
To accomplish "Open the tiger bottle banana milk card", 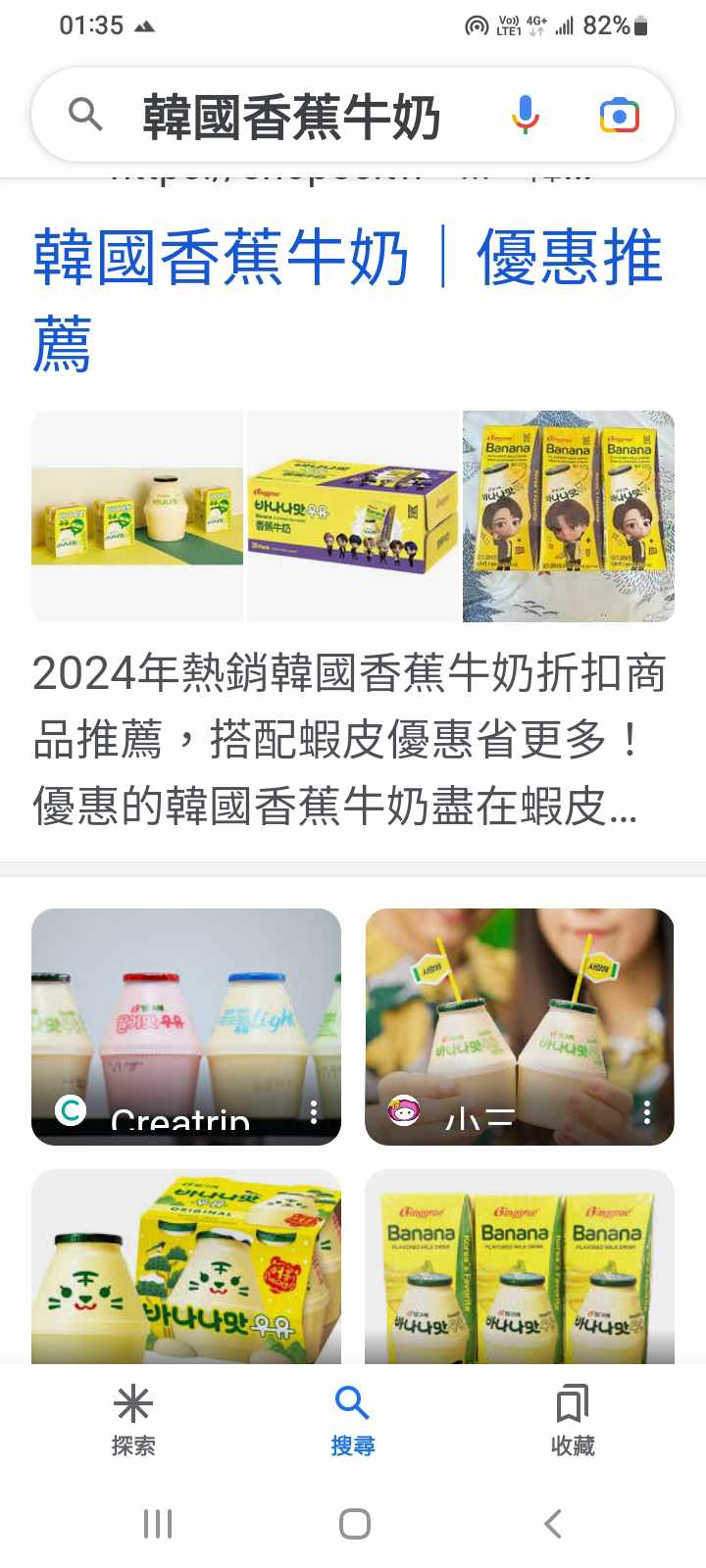I will point(186,1266).
